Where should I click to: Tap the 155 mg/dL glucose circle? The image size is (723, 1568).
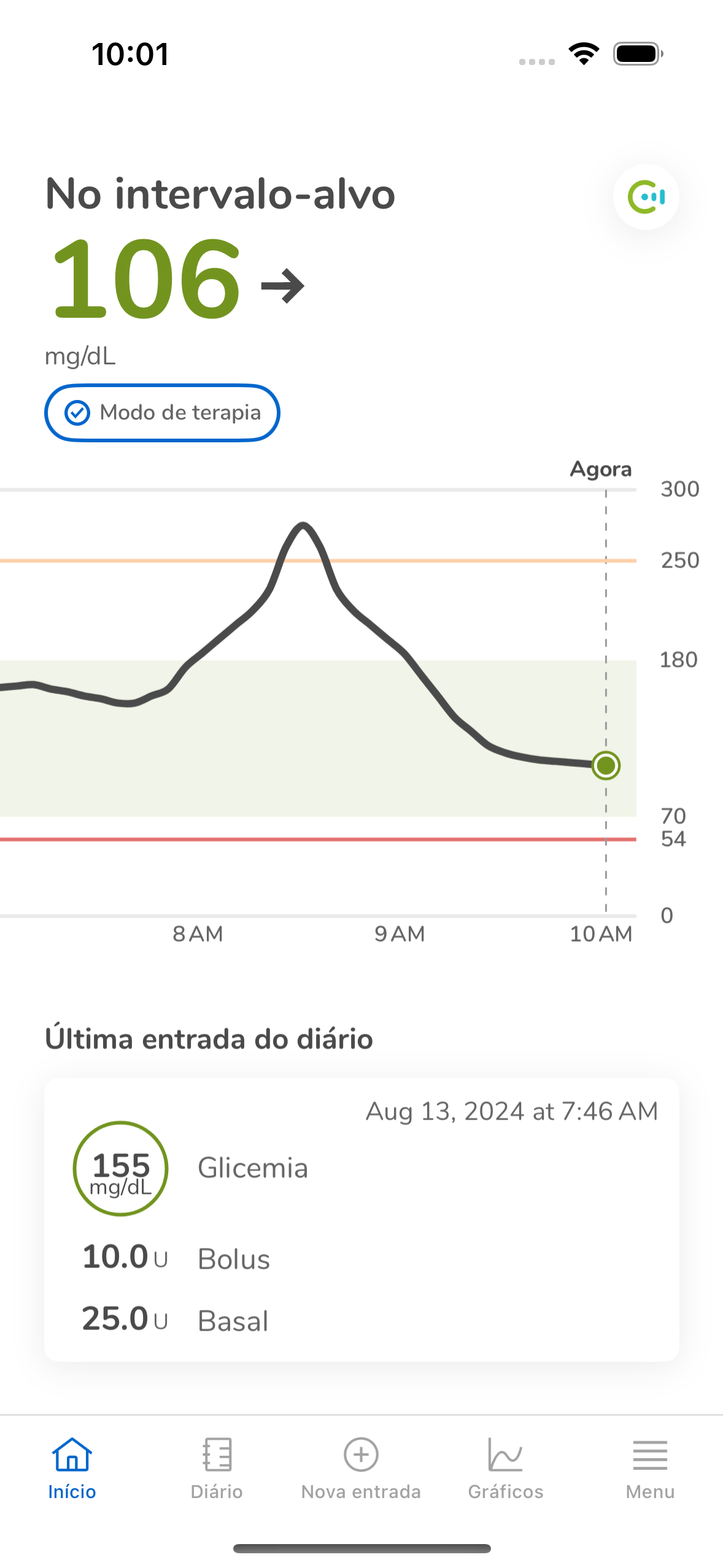click(x=121, y=1169)
